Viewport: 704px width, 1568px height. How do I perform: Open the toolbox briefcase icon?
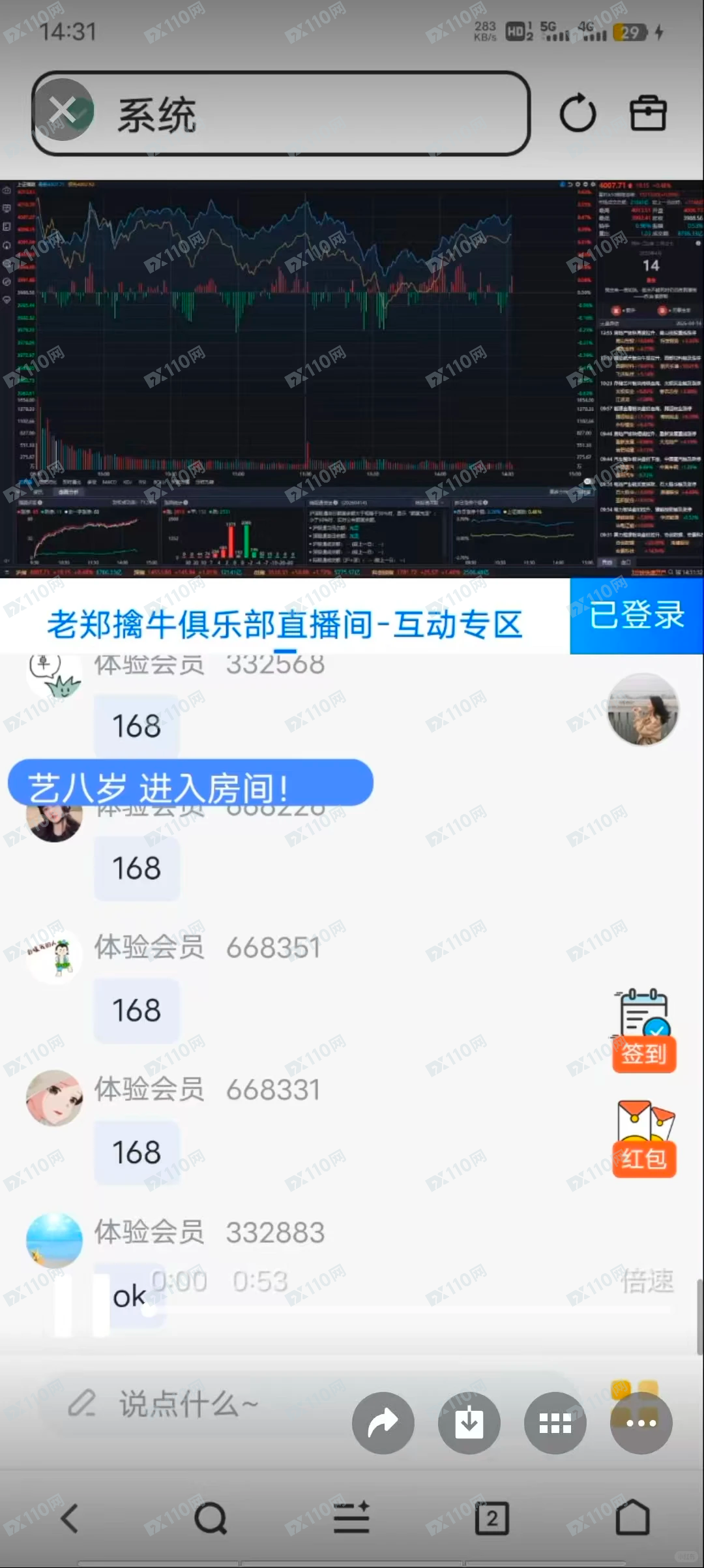pyautogui.click(x=648, y=113)
